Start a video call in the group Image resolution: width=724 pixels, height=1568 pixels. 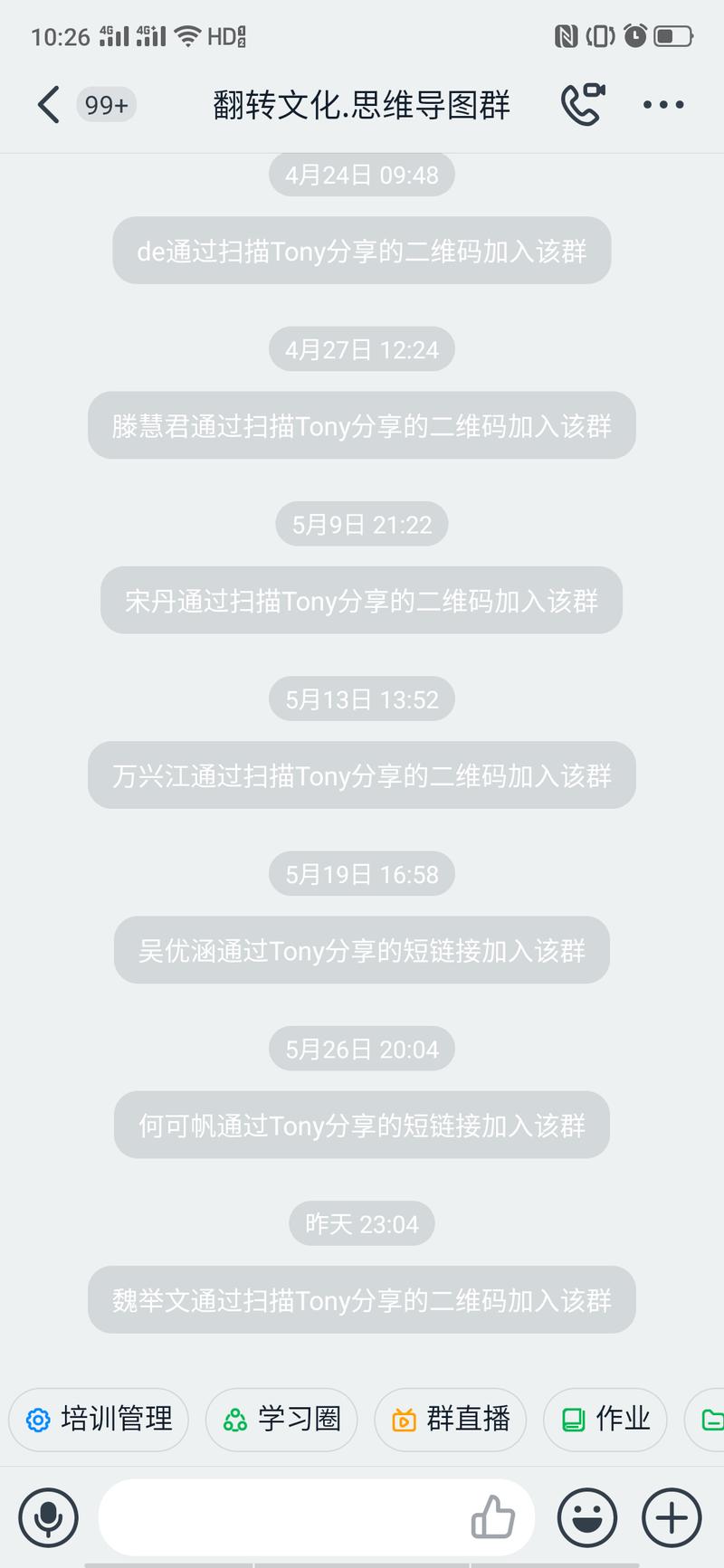pyautogui.click(x=583, y=103)
